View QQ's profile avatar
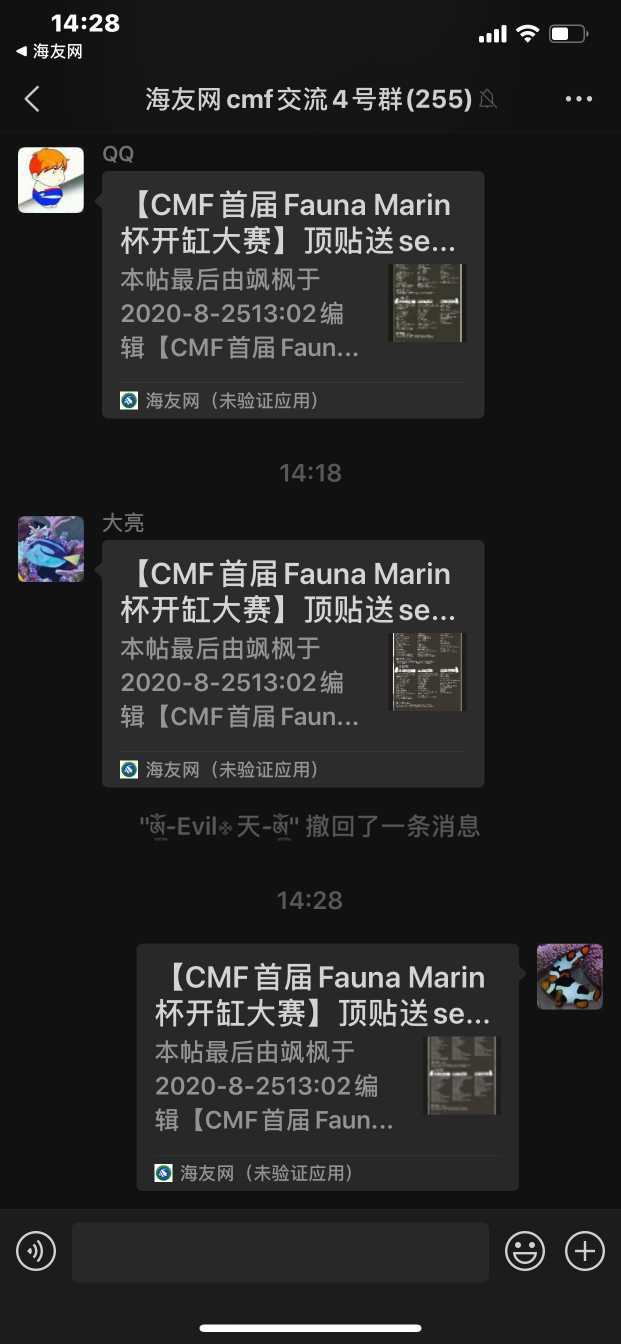Screen dimensions: 621x1344 (51, 179)
